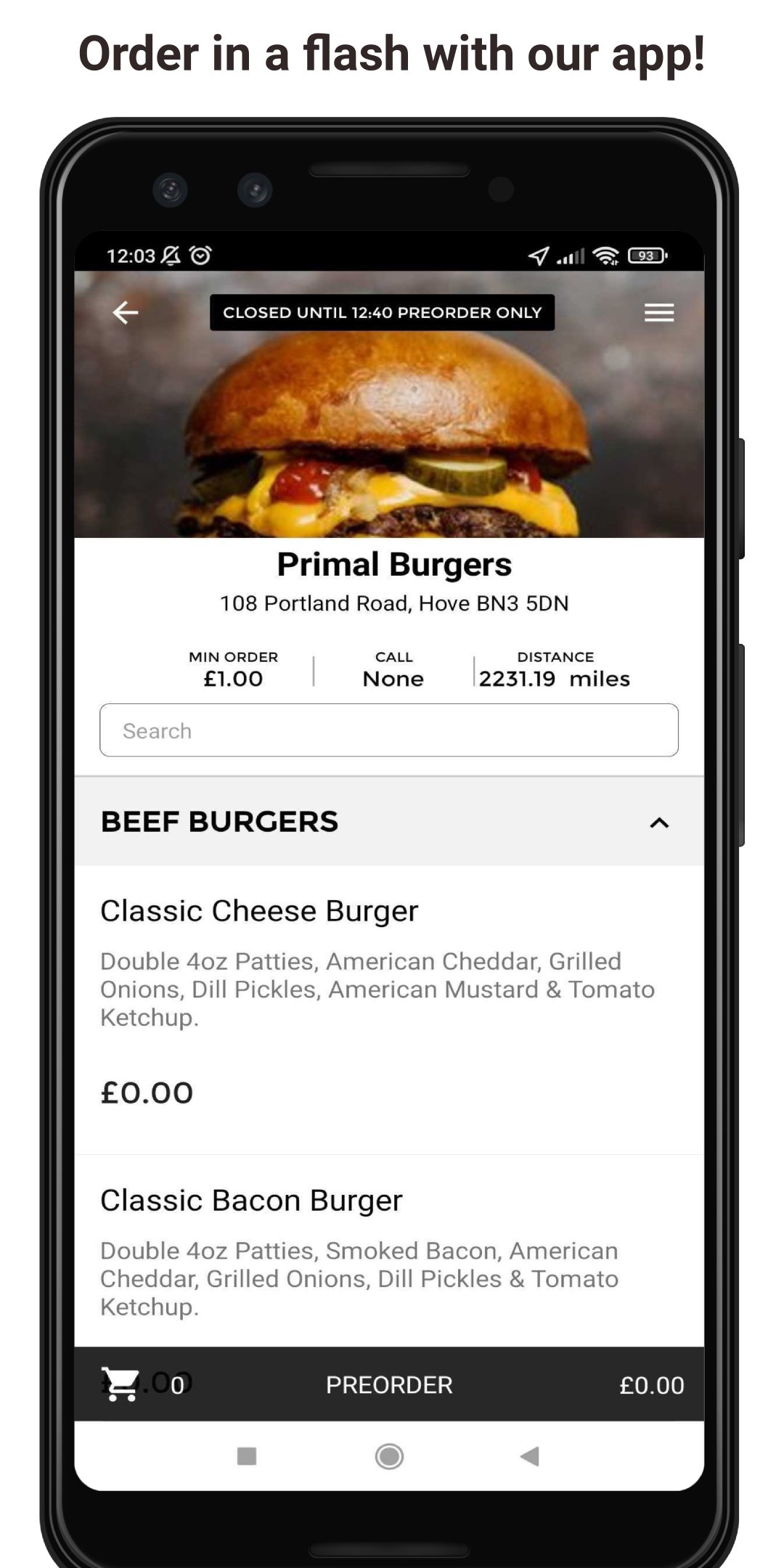Tap the MIN ORDER £1.00 indicator
Viewport: 784px width, 1568px height.
[x=234, y=669]
